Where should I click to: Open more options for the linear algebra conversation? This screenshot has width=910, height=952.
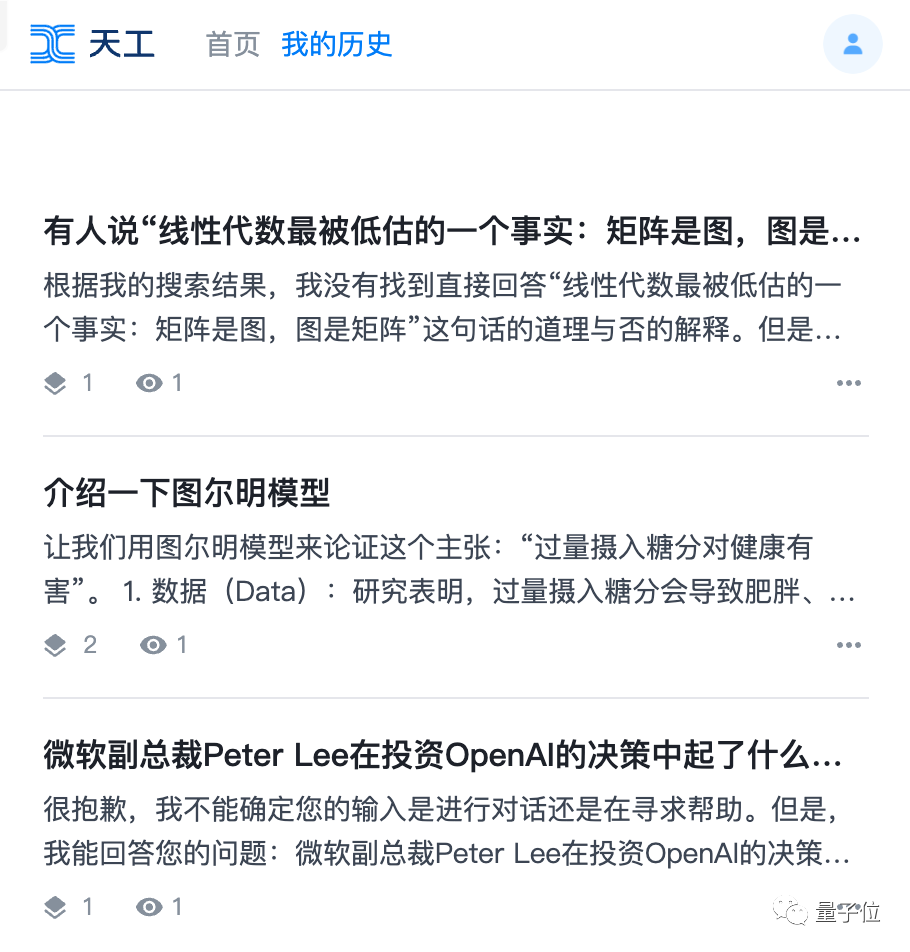click(x=849, y=382)
